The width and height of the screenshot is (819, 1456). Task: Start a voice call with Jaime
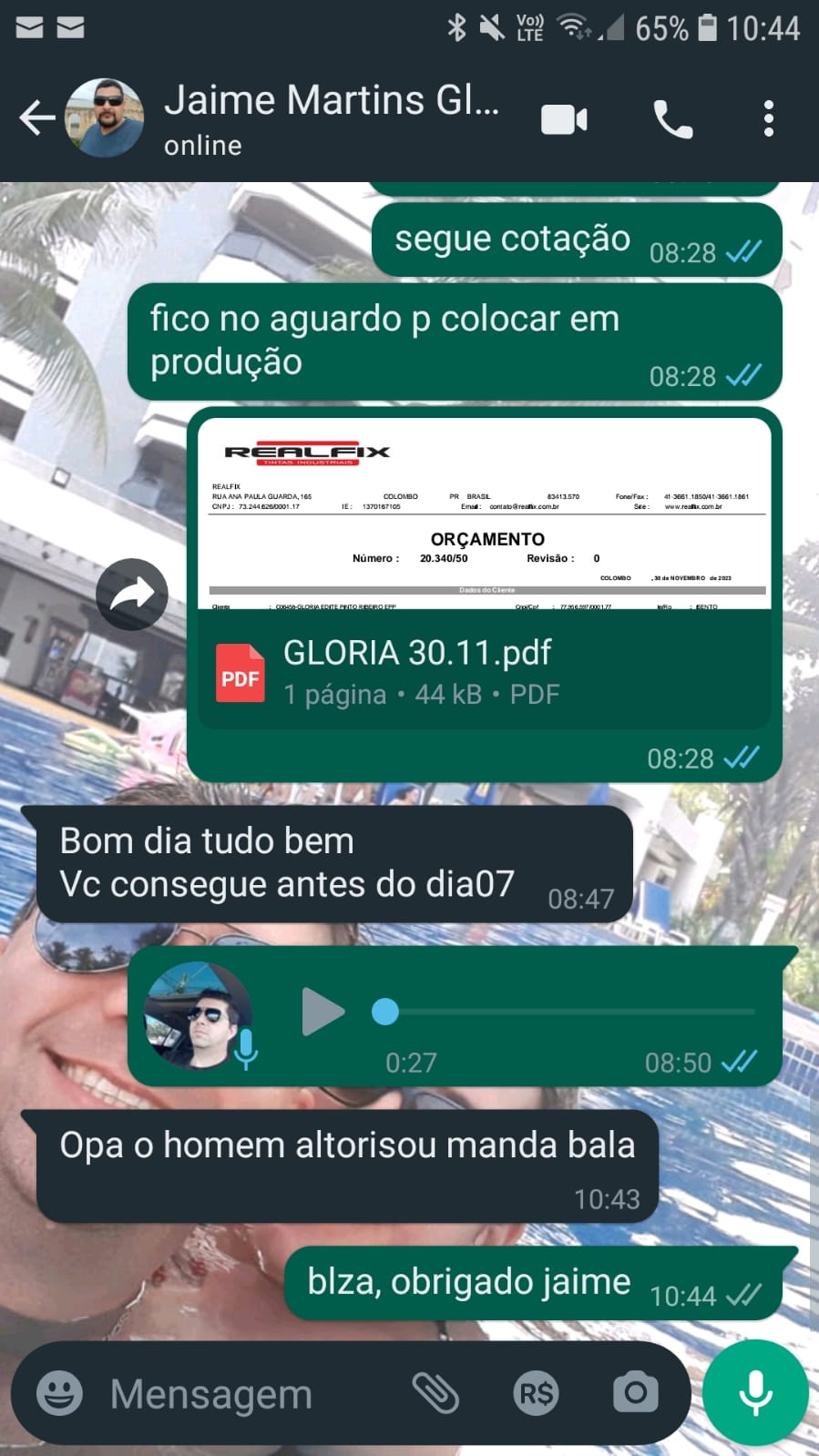(x=672, y=119)
